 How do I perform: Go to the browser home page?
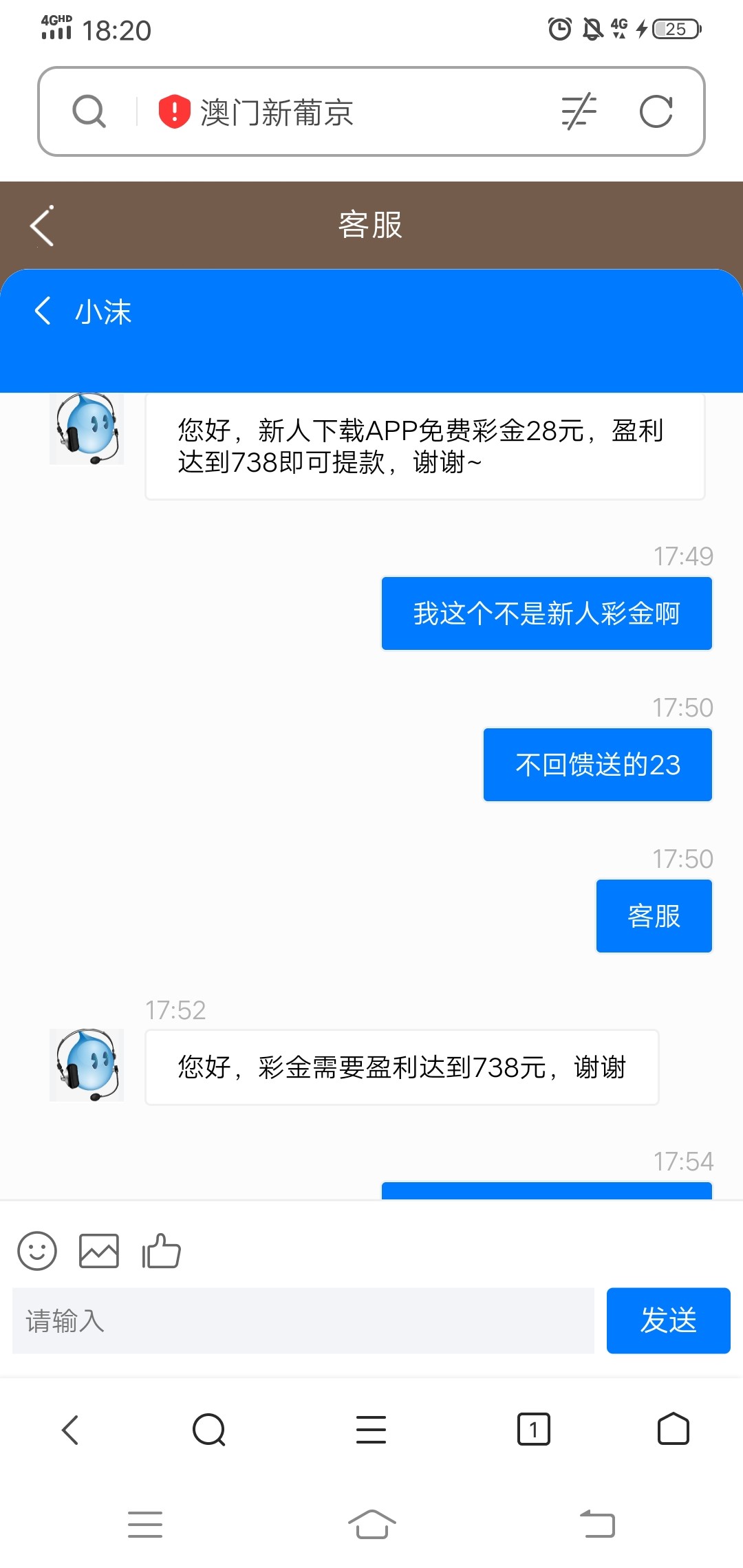(673, 1430)
